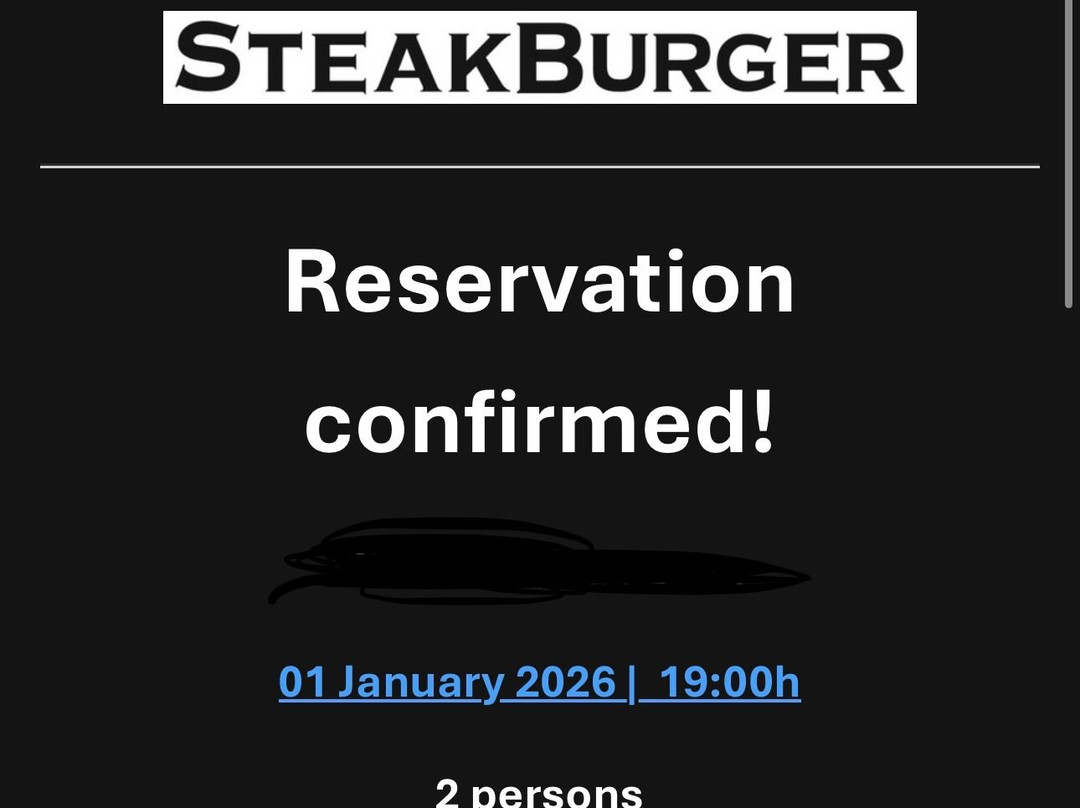
Task: Open the 01 January 2026 19:00h date link
Action: click(539, 683)
